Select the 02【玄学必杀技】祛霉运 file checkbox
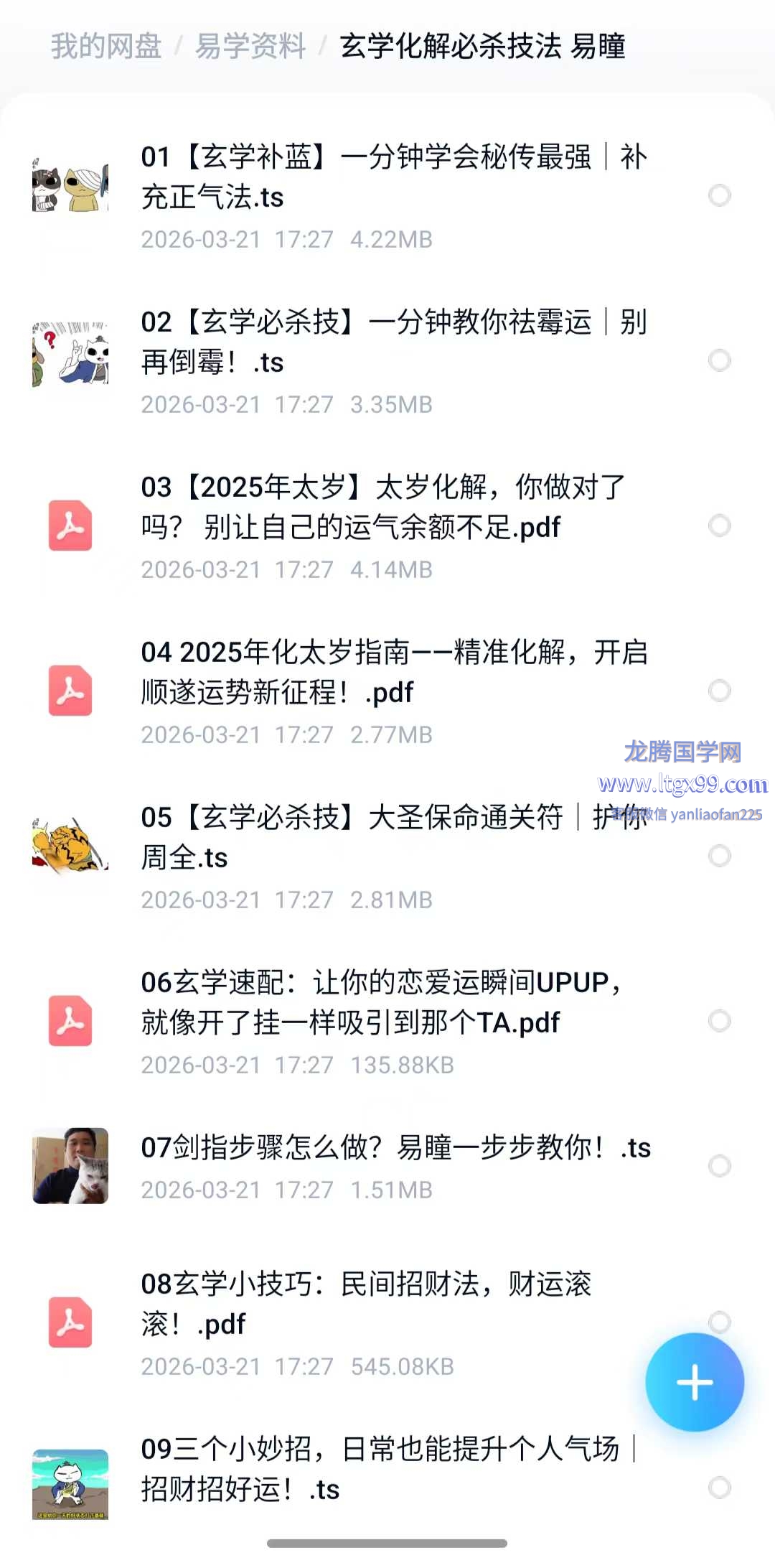 [x=719, y=360]
